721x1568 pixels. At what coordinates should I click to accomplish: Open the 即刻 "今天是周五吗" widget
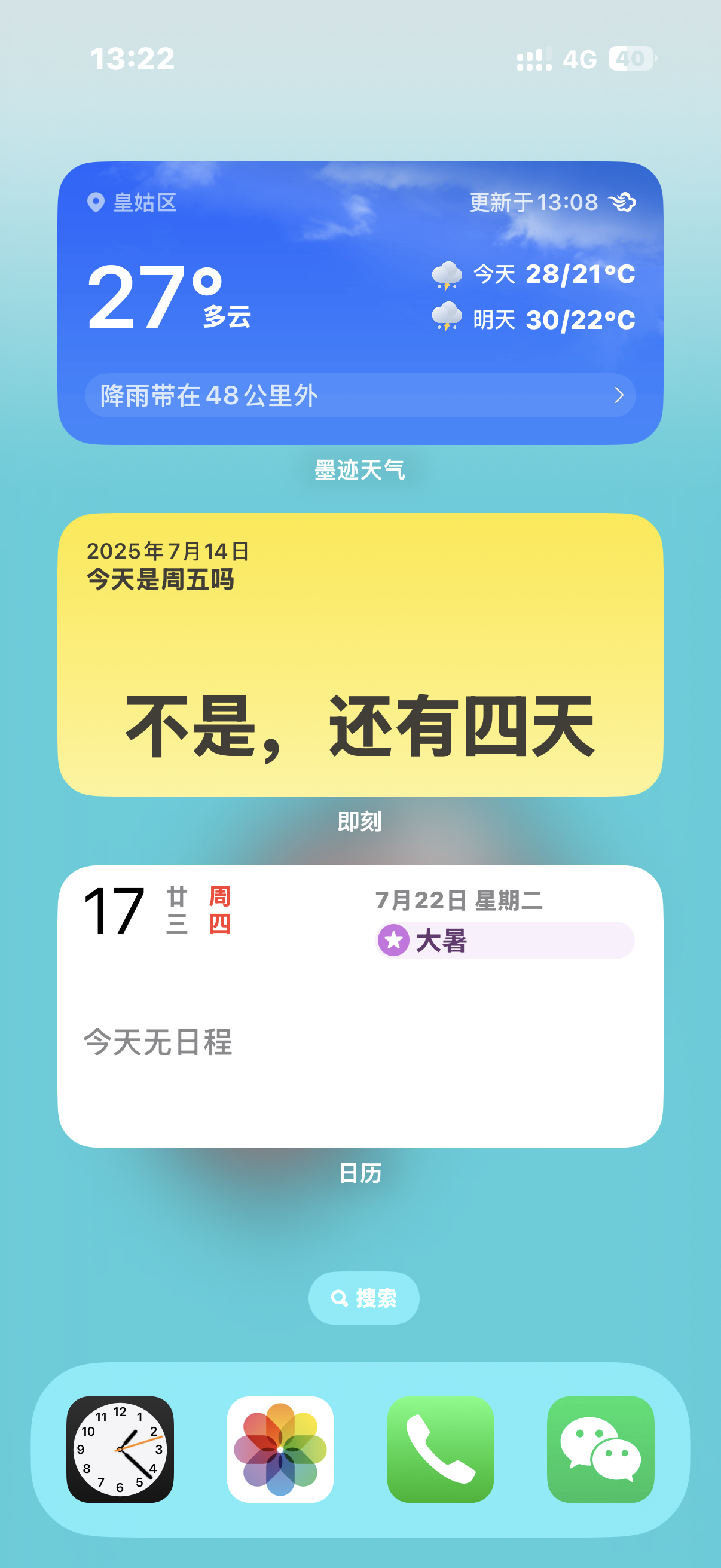[x=360, y=655]
